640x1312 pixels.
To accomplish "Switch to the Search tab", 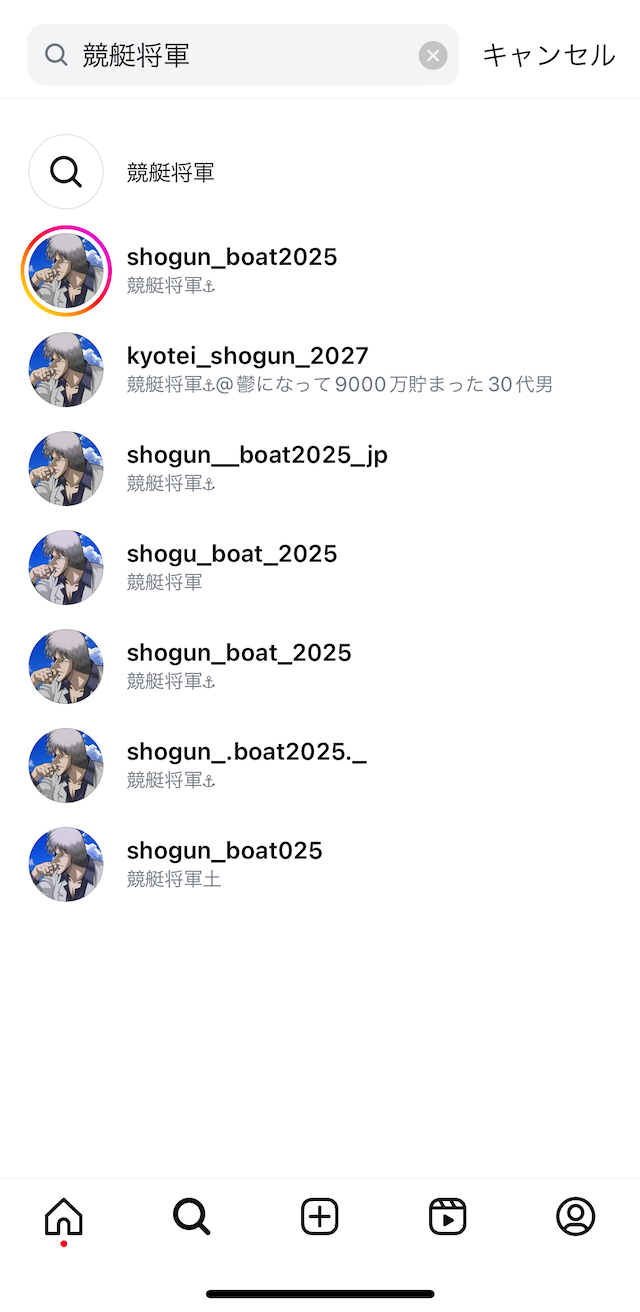I will pyautogui.click(x=192, y=1217).
